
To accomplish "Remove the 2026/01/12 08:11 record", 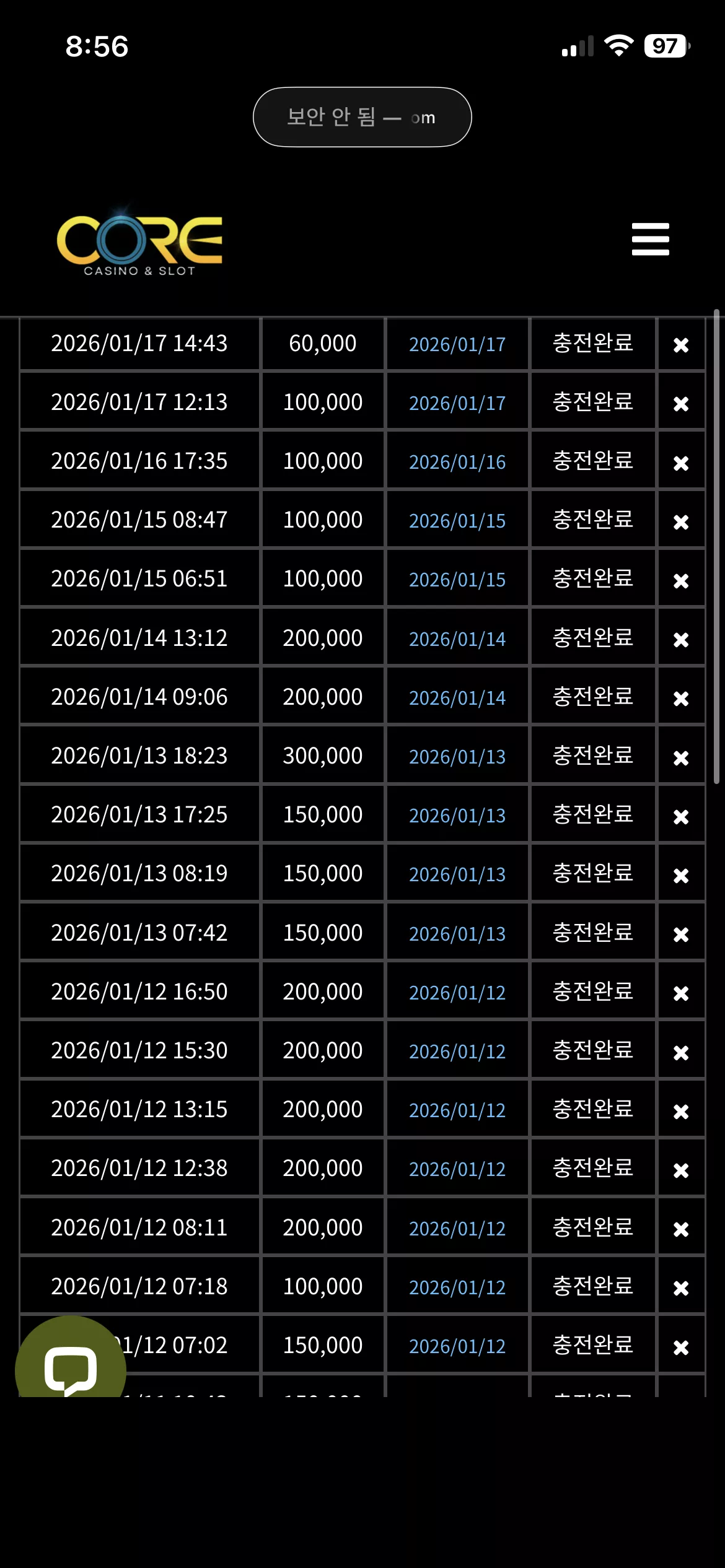I will (681, 1229).
